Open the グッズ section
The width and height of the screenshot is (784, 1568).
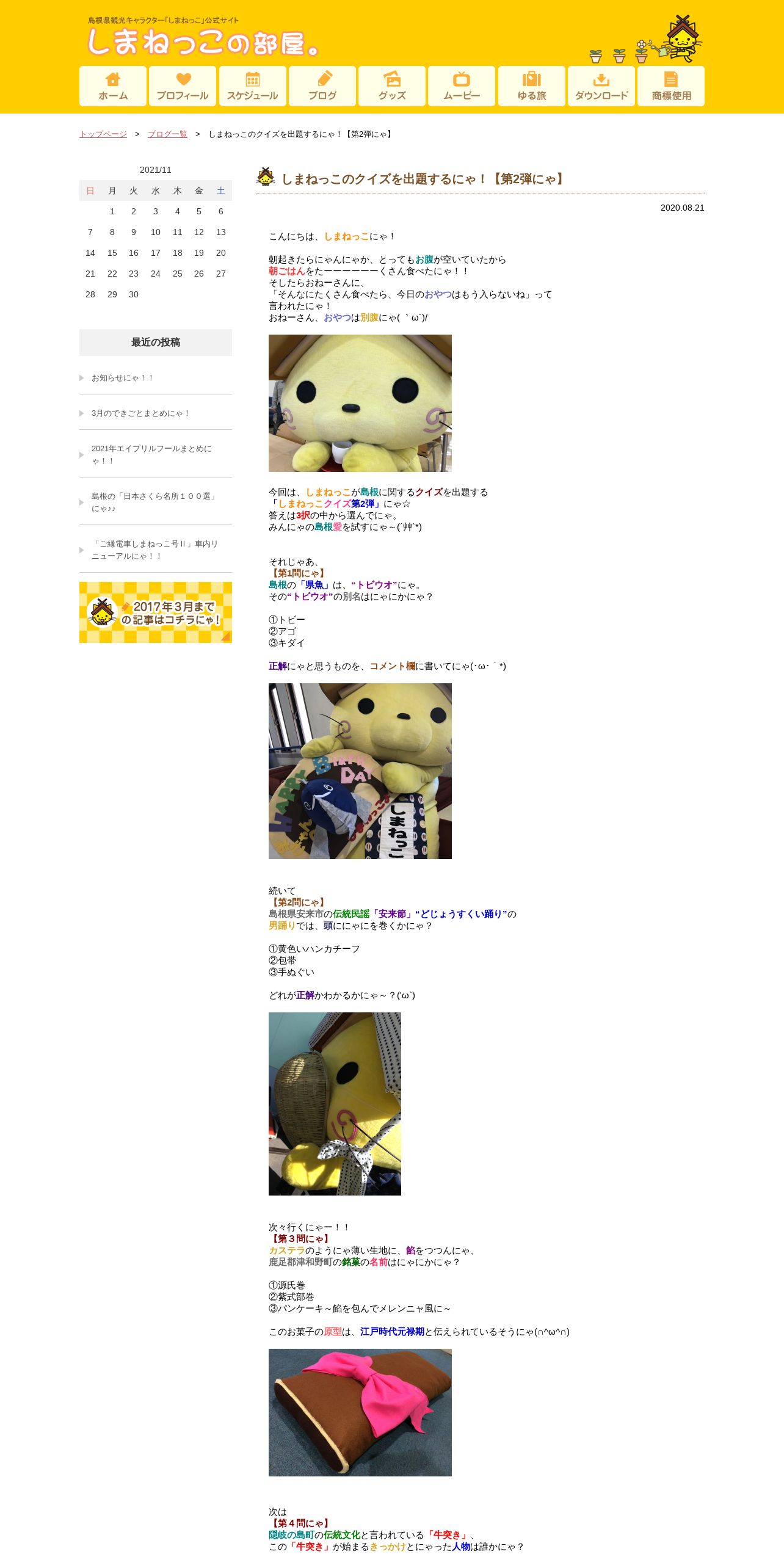pyautogui.click(x=391, y=86)
